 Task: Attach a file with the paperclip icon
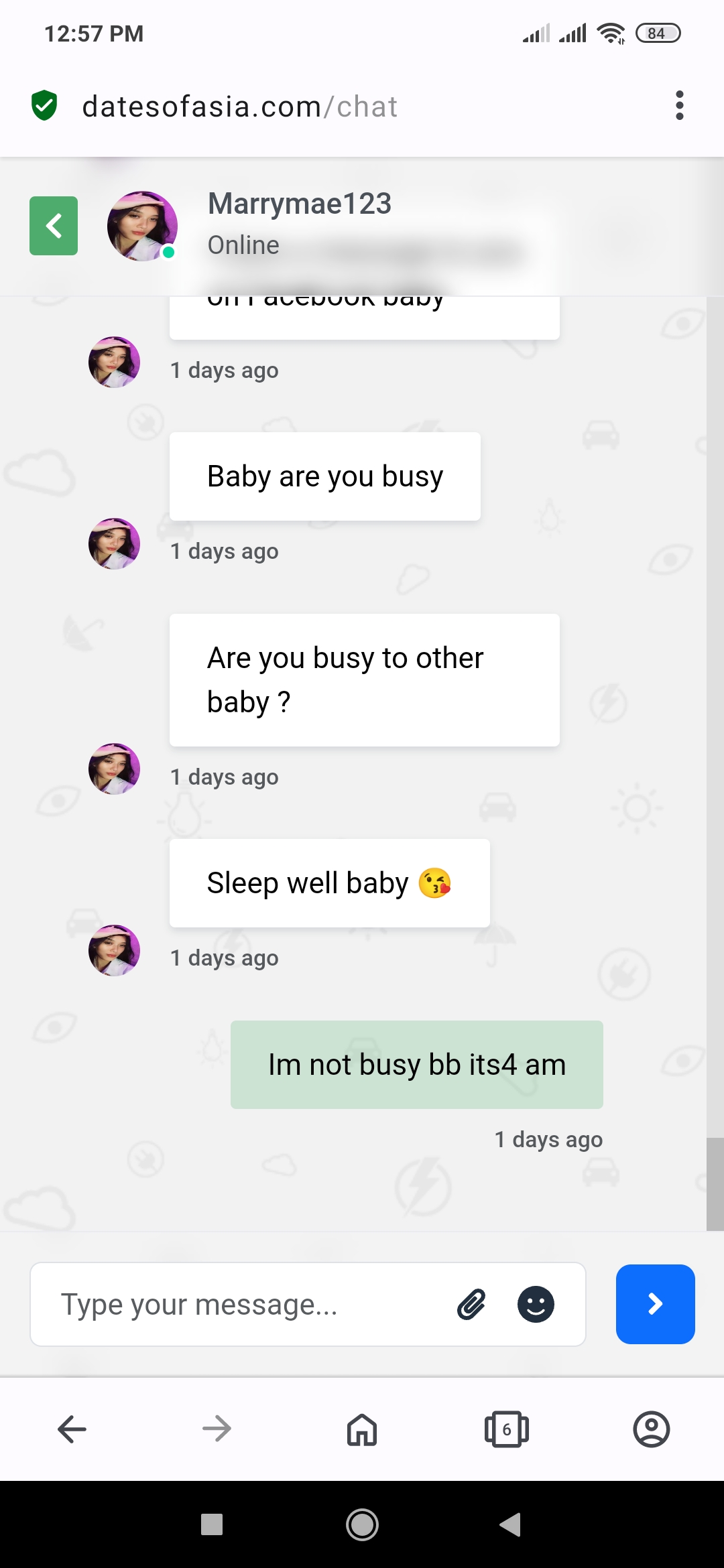click(x=471, y=1304)
